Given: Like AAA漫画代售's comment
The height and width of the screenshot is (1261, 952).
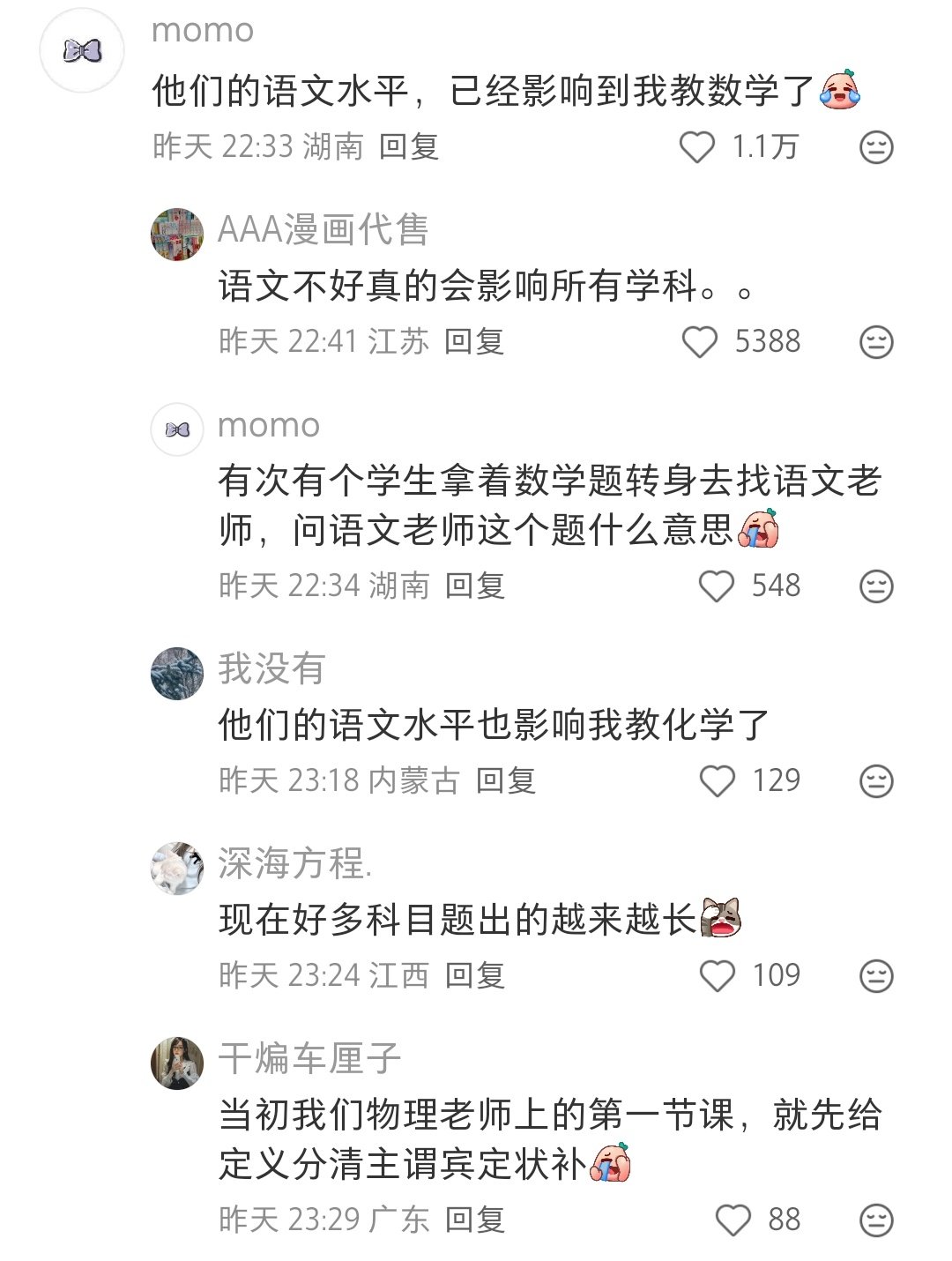Looking at the screenshot, I should point(700,342).
